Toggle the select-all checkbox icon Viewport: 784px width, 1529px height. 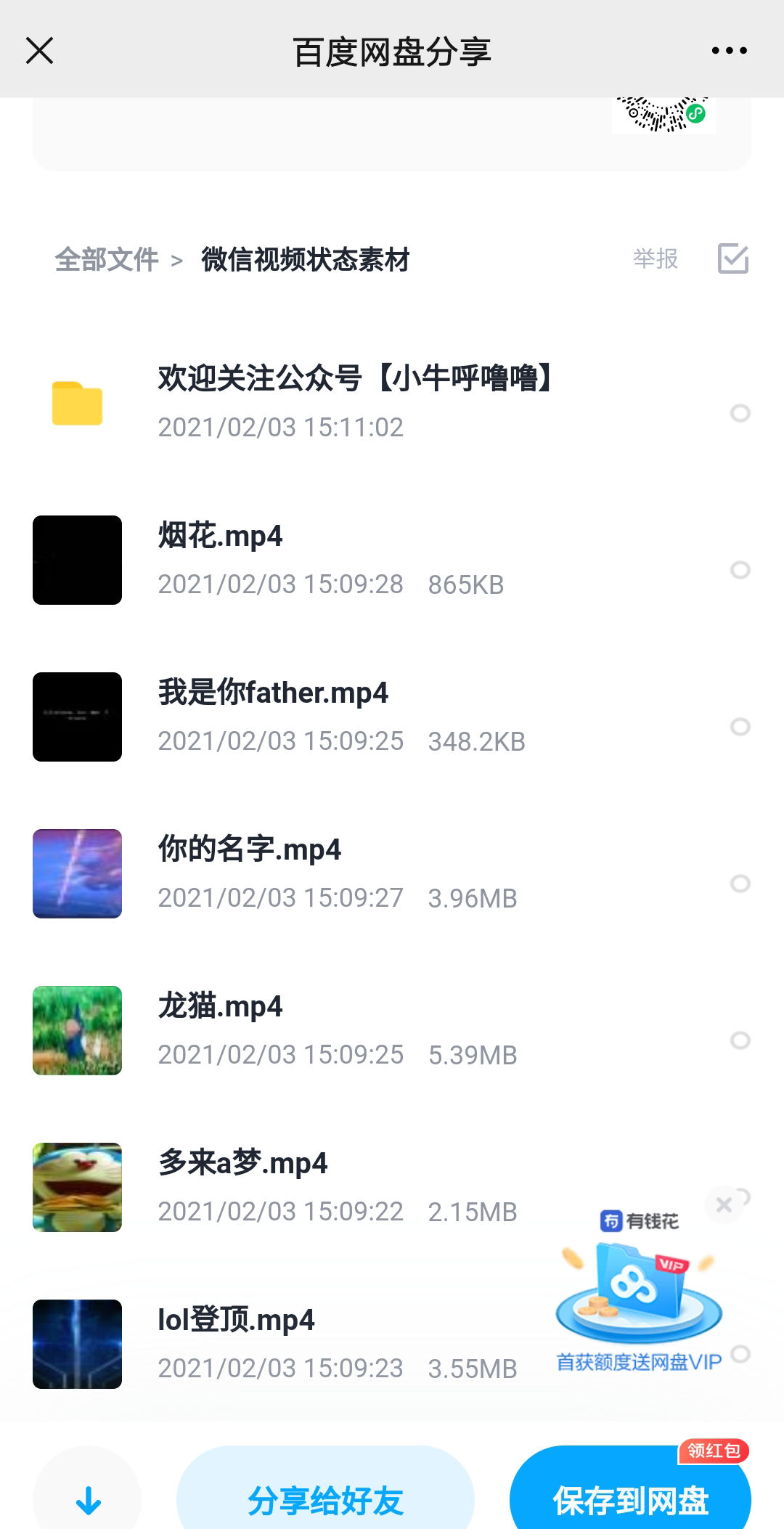732,258
